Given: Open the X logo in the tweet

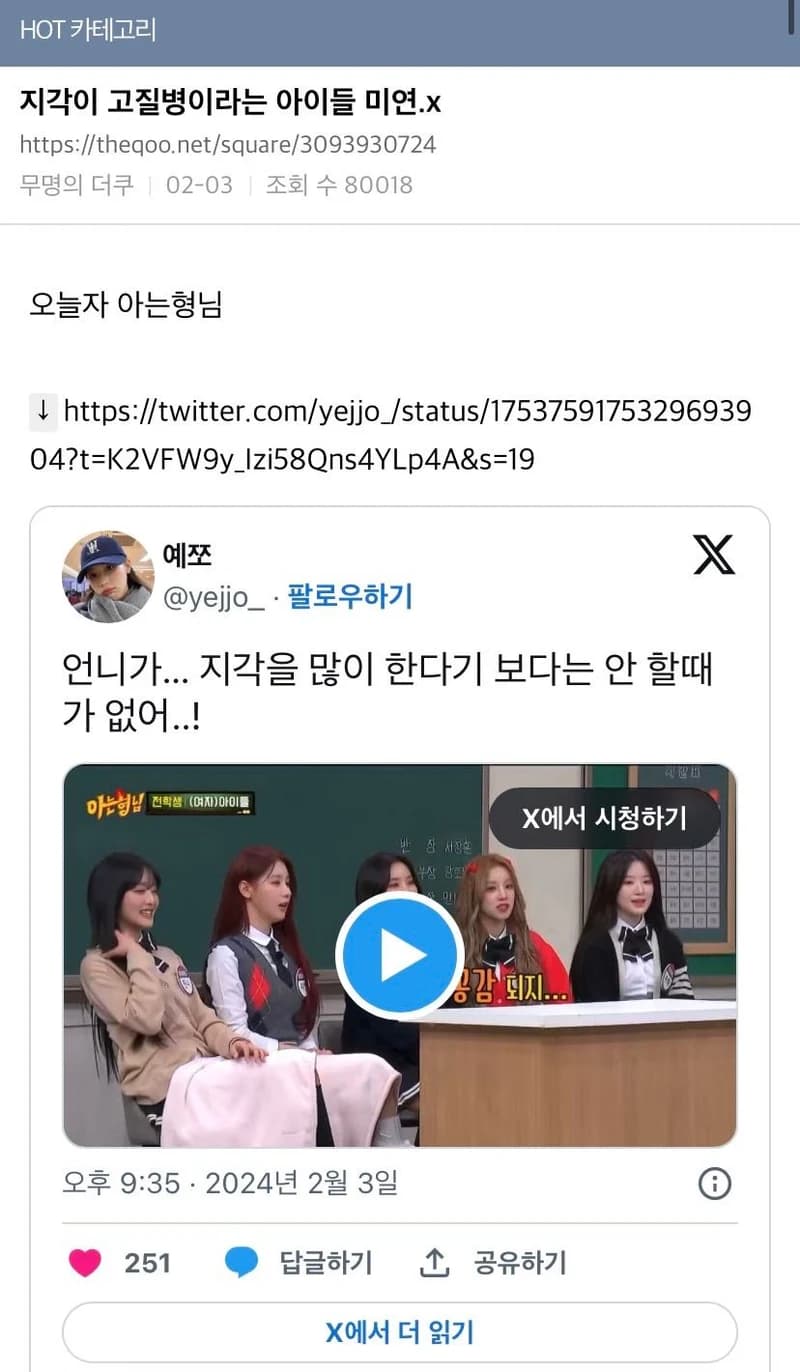Looking at the screenshot, I should point(714,555).
